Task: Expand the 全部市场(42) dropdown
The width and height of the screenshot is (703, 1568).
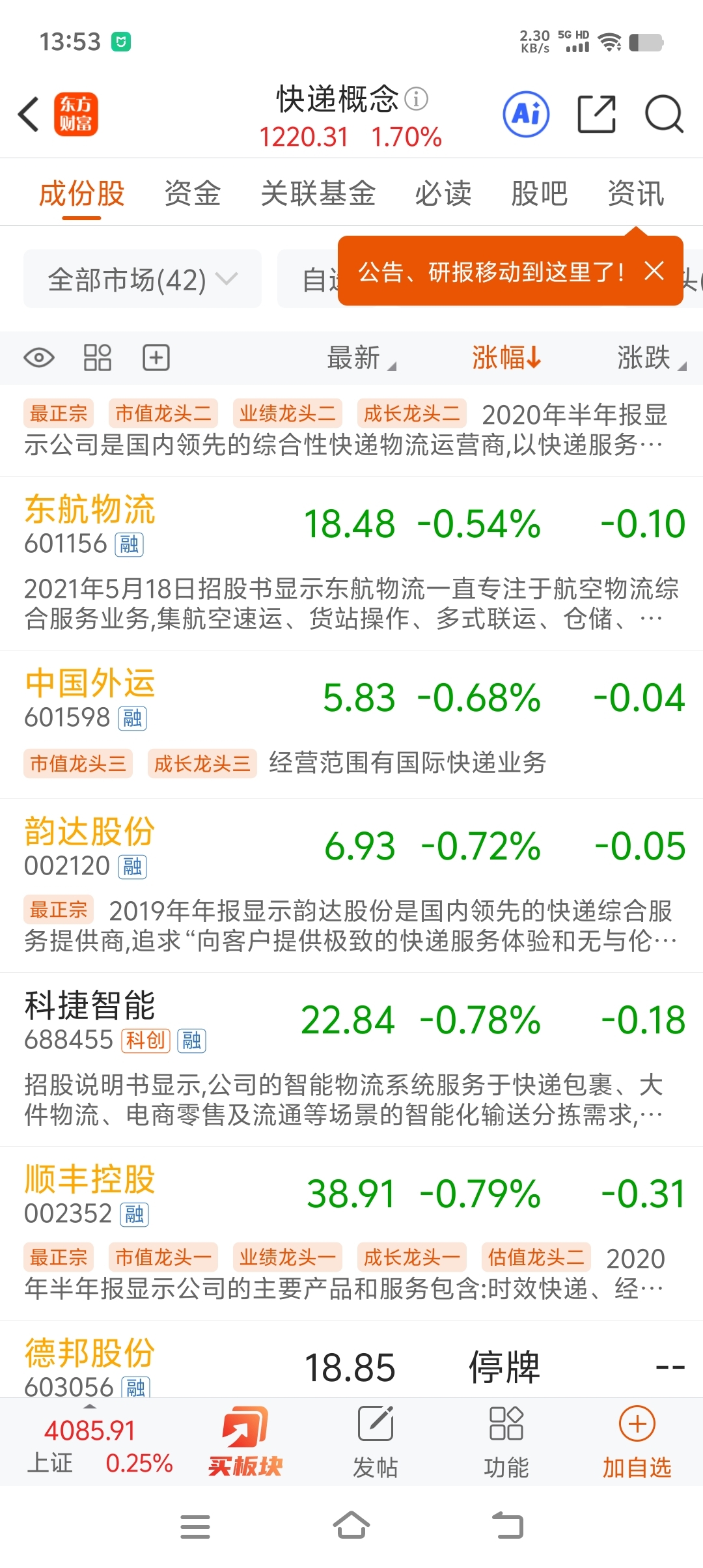Action: 143,280
